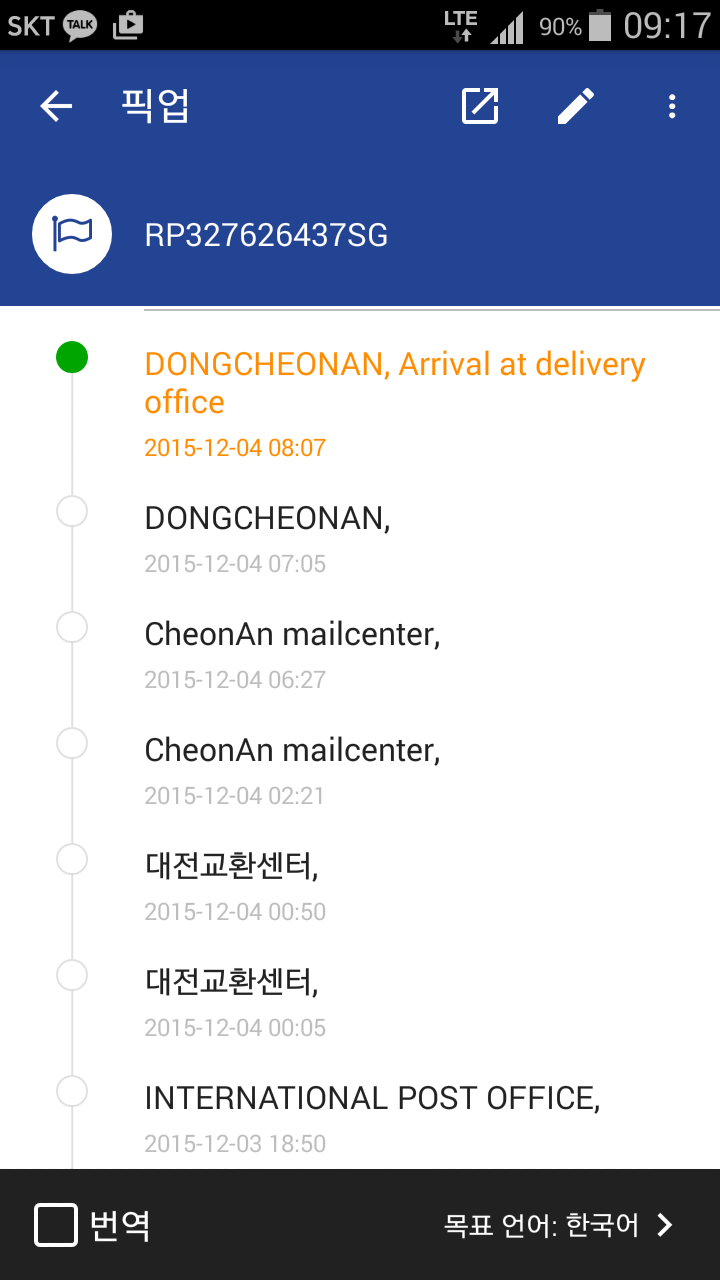The height and width of the screenshot is (1280, 720).
Task: Open the overflow menu
Action: point(672,106)
